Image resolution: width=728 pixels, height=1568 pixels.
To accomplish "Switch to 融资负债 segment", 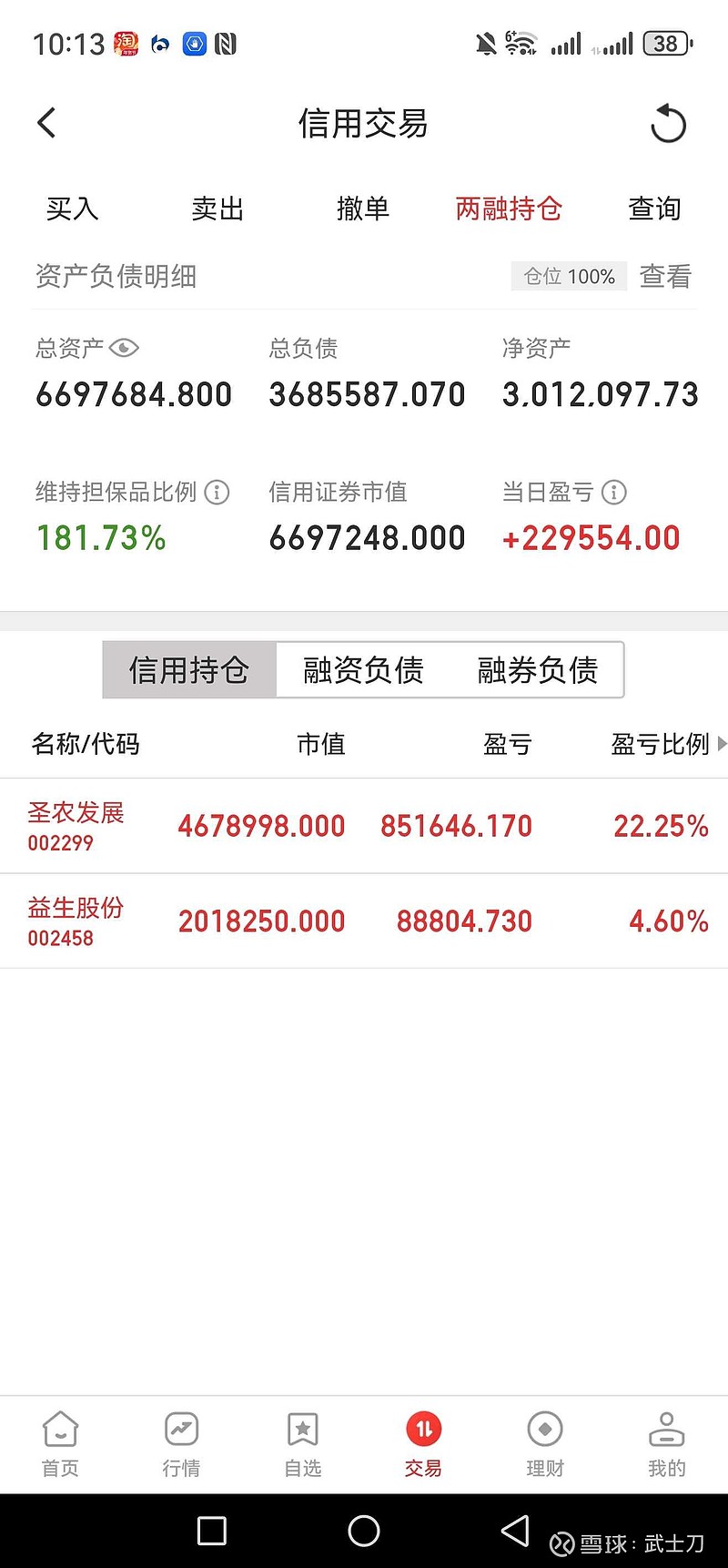I will point(363,670).
